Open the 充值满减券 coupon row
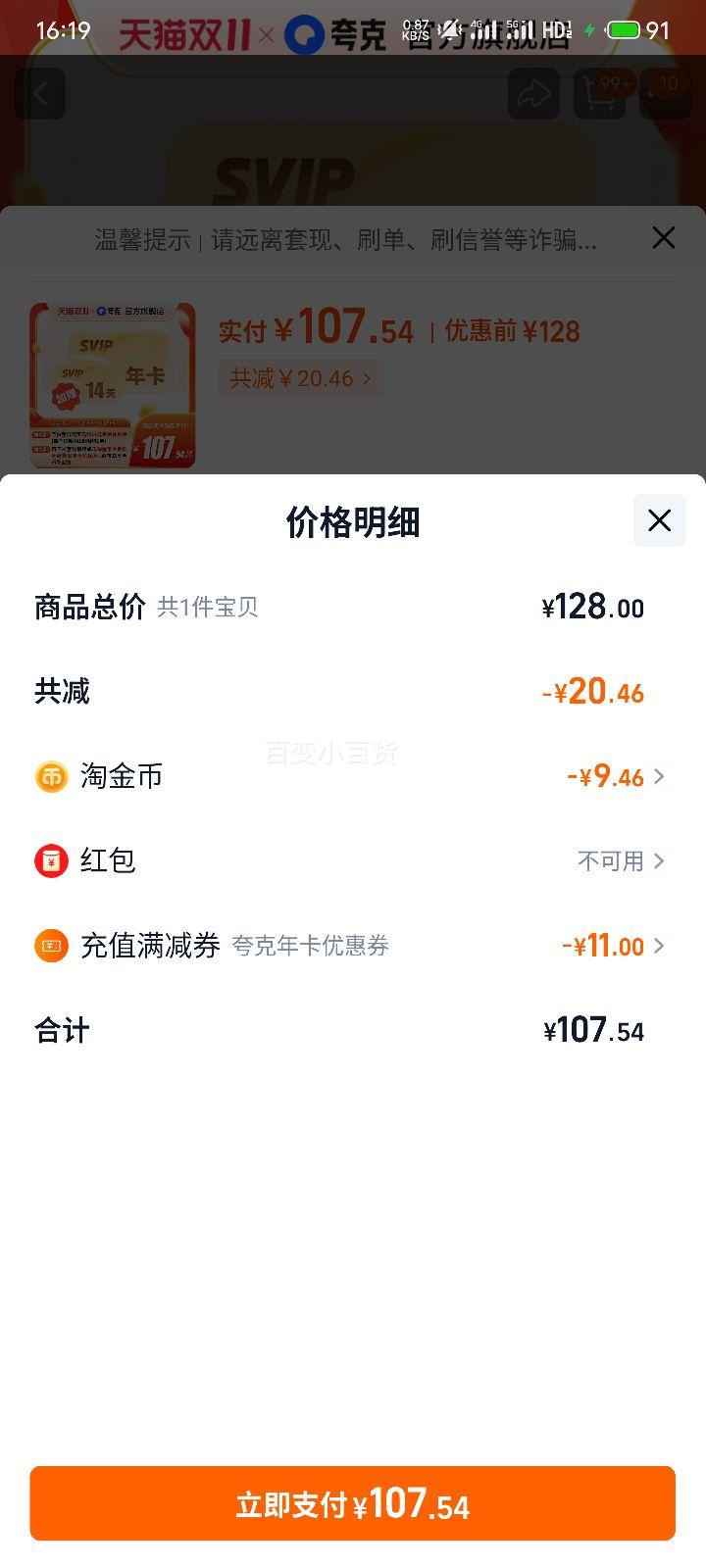 coord(353,946)
